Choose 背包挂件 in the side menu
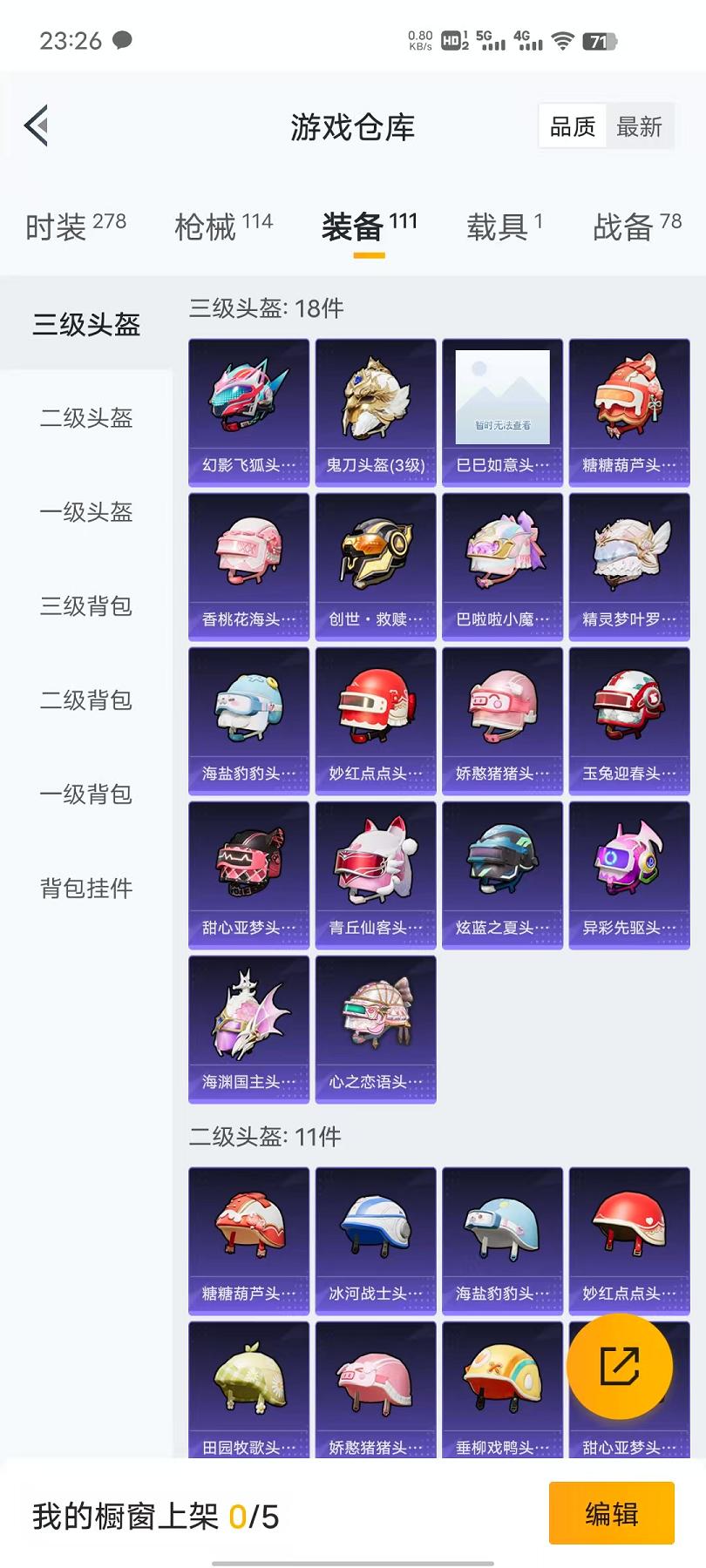Viewport: 706px width, 1568px height. 86,889
